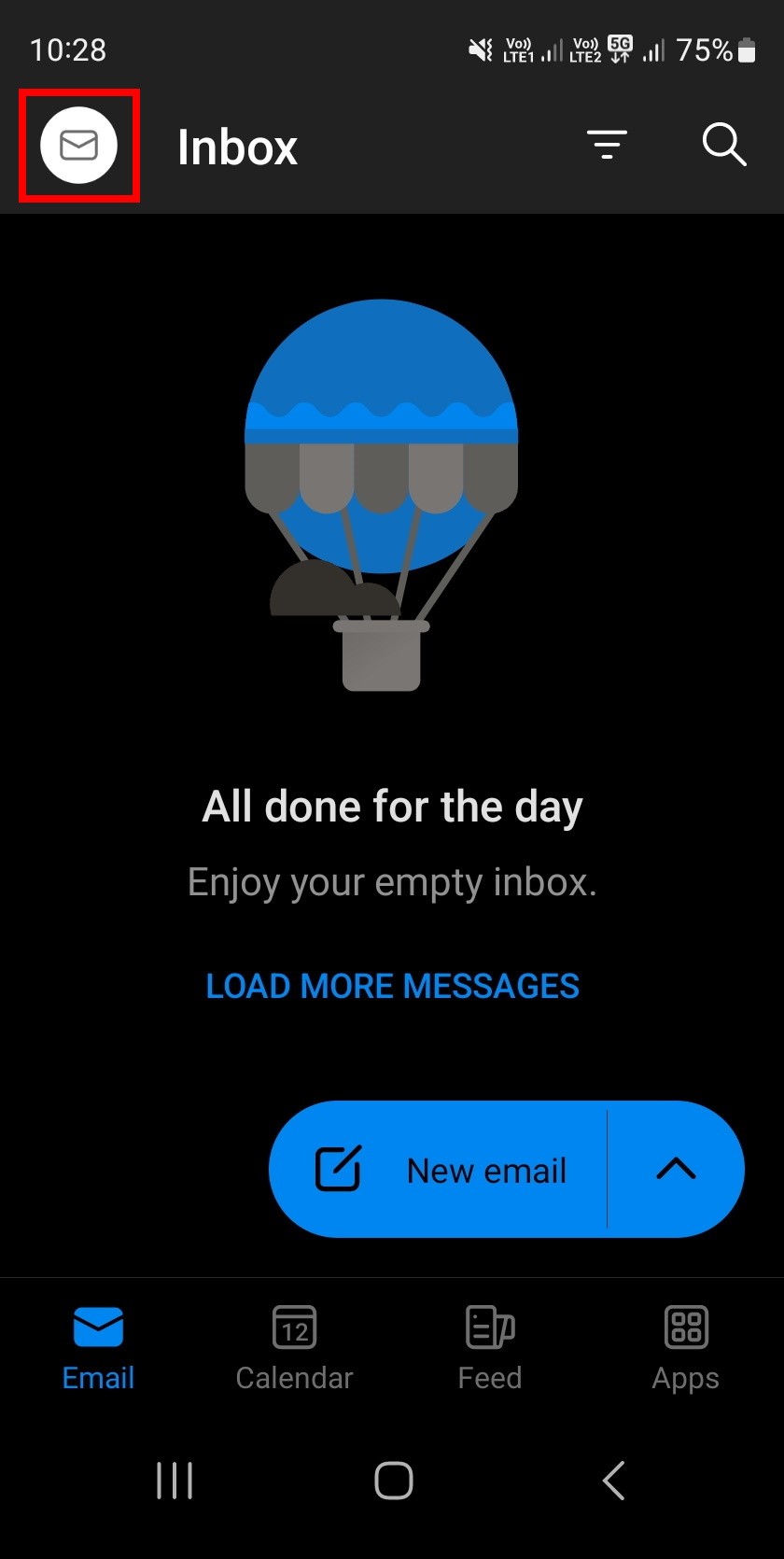
Task: Open the account avatar drawer
Action: (78, 146)
